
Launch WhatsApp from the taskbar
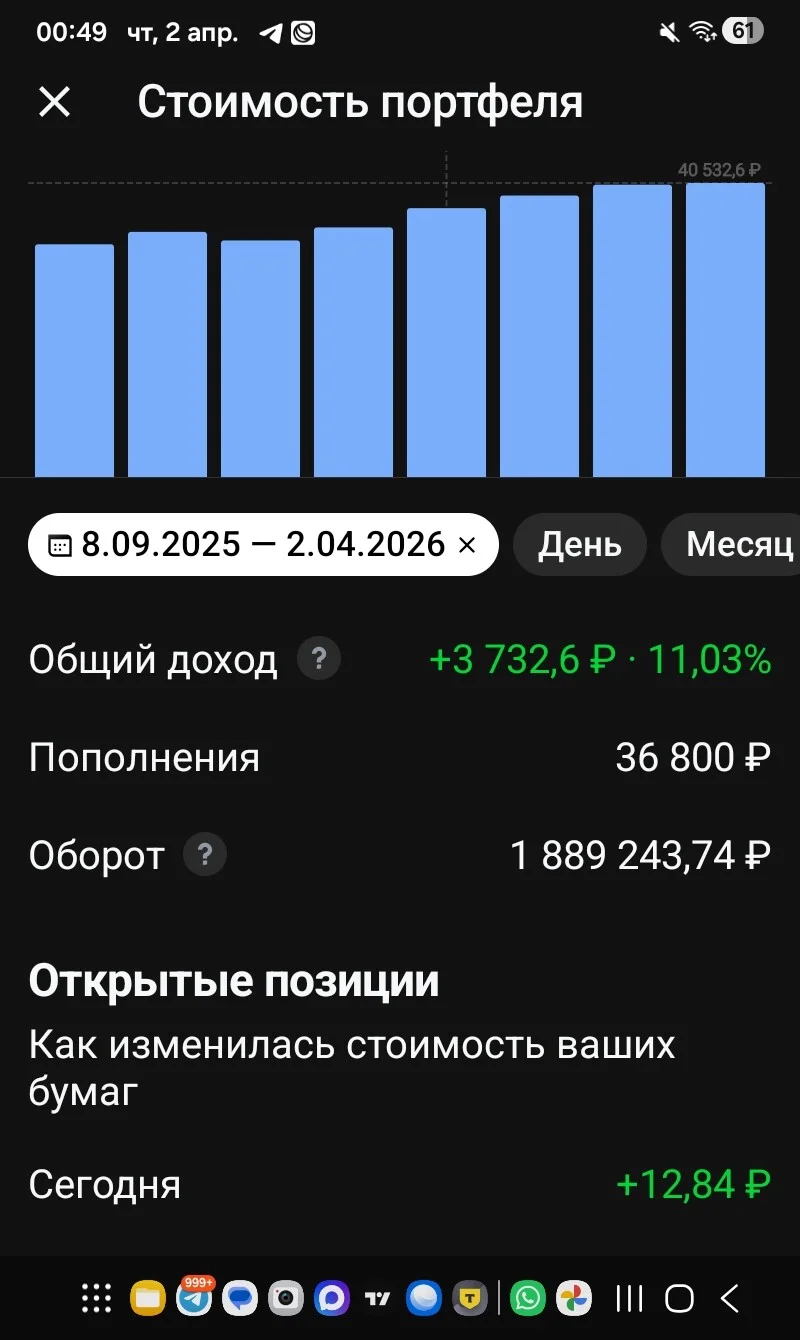(x=527, y=1298)
